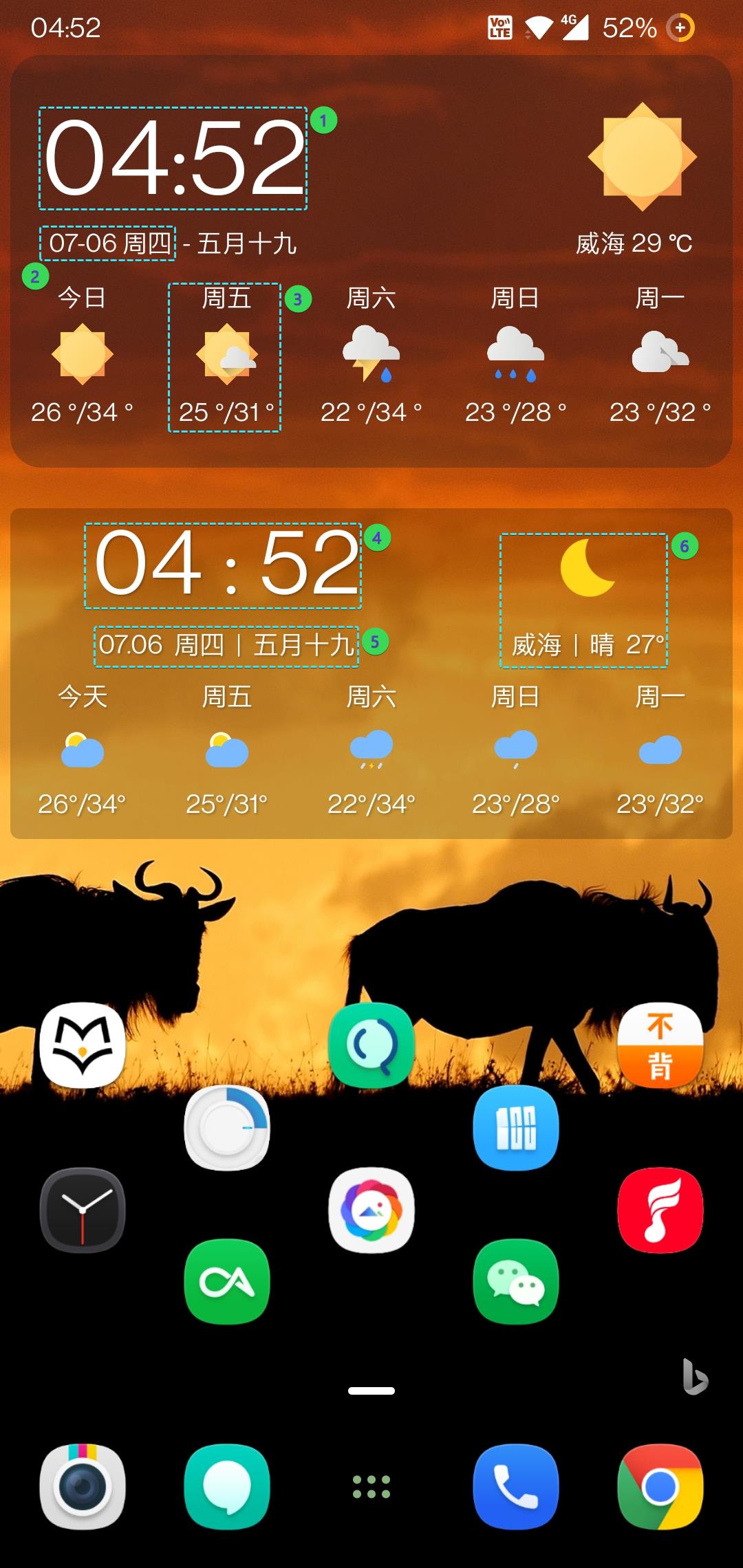Viewport: 743px width, 1568px height.
Task: Open the 不背 vocabulary app
Action: 660,1045
